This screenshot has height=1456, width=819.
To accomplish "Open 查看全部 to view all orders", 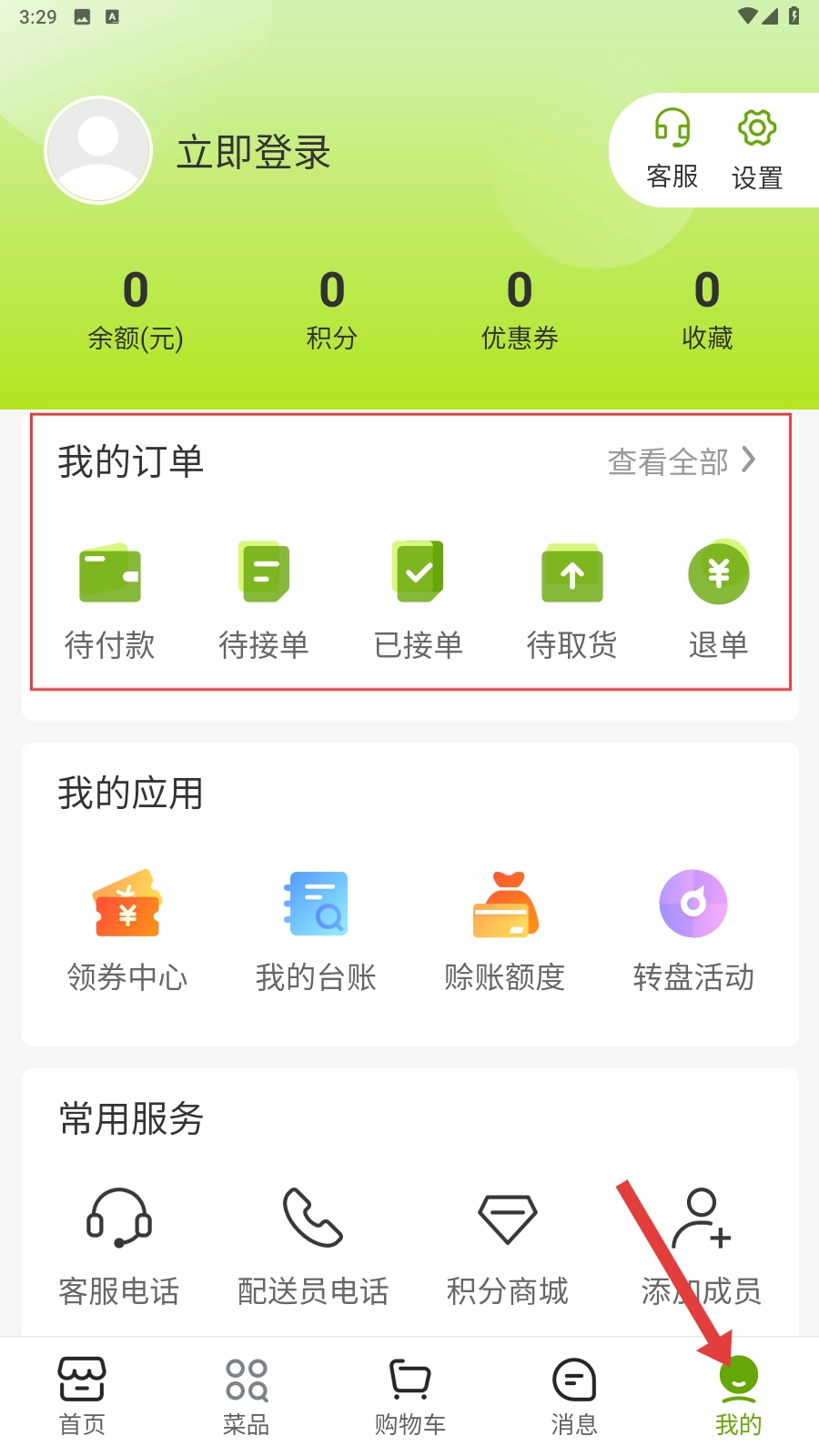I will [x=681, y=461].
